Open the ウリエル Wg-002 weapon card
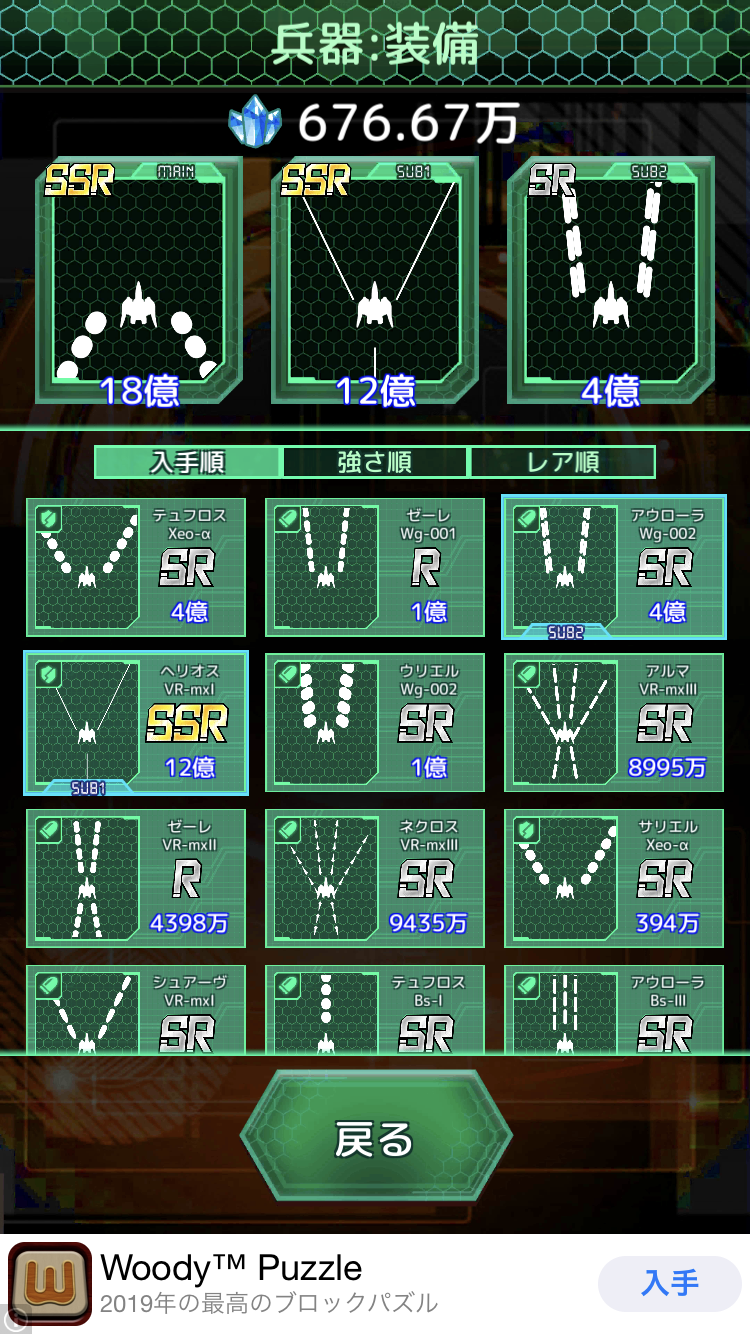The width and height of the screenshot is (750, 1334). tap(375, 723)
